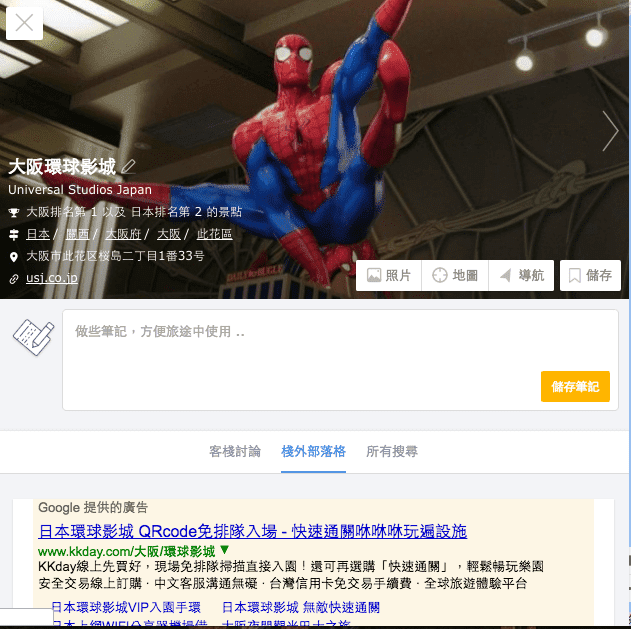Open the 地圖 map button
This screenshot has width=631, height=629.
point(453,276)
